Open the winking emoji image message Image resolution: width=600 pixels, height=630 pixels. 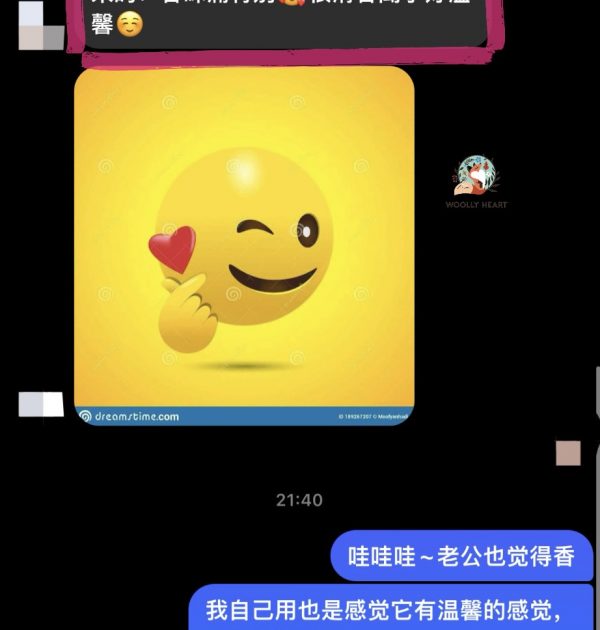click(x=244, y=247)
